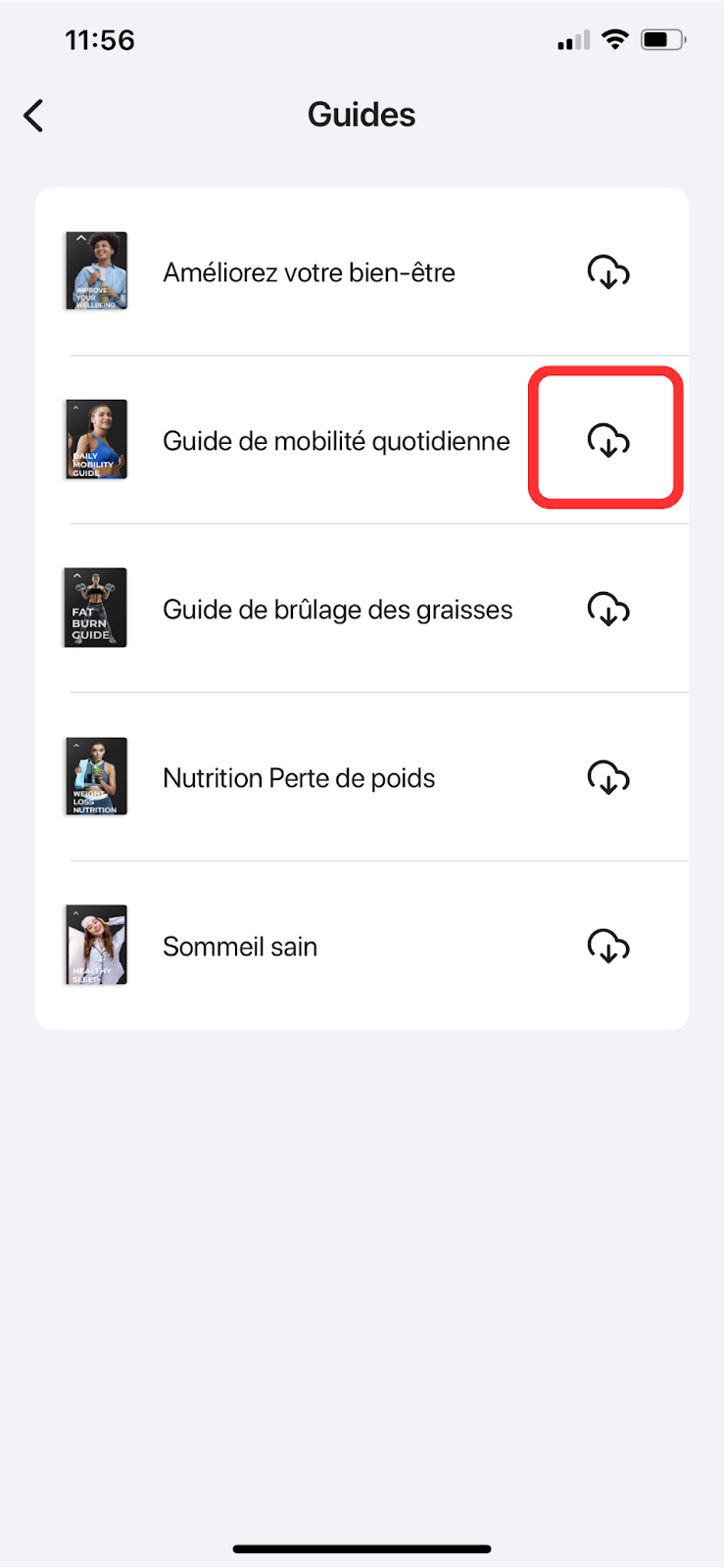724x1568 pixels.
Task: Open the Sommeil sain row
Action: pyautogui.click(x=240, y=947)
